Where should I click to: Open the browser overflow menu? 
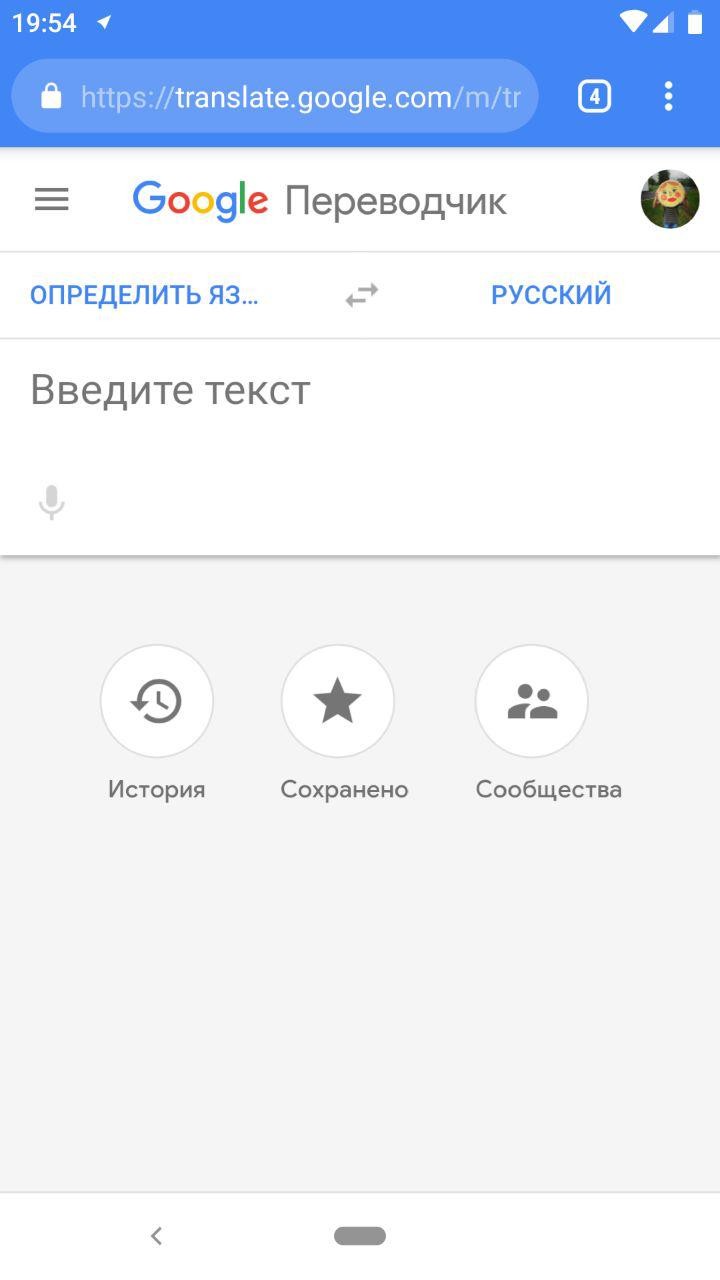coord(668,97)
